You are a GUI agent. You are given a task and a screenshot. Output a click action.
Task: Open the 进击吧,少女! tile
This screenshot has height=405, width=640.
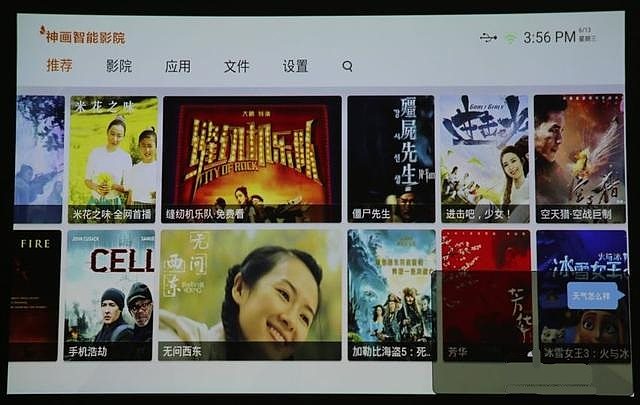484,158
